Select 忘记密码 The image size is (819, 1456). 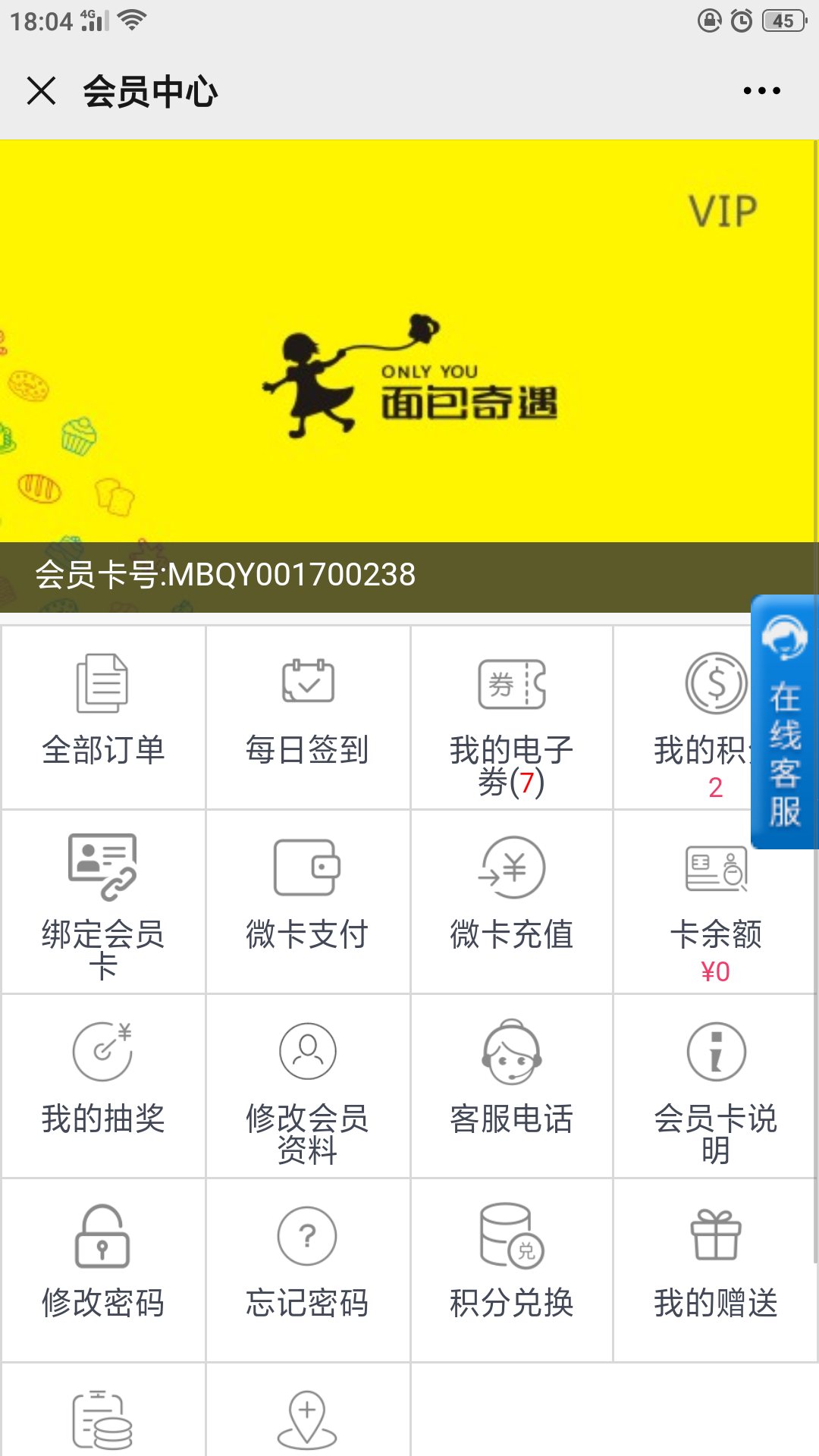pos(308,1270)
